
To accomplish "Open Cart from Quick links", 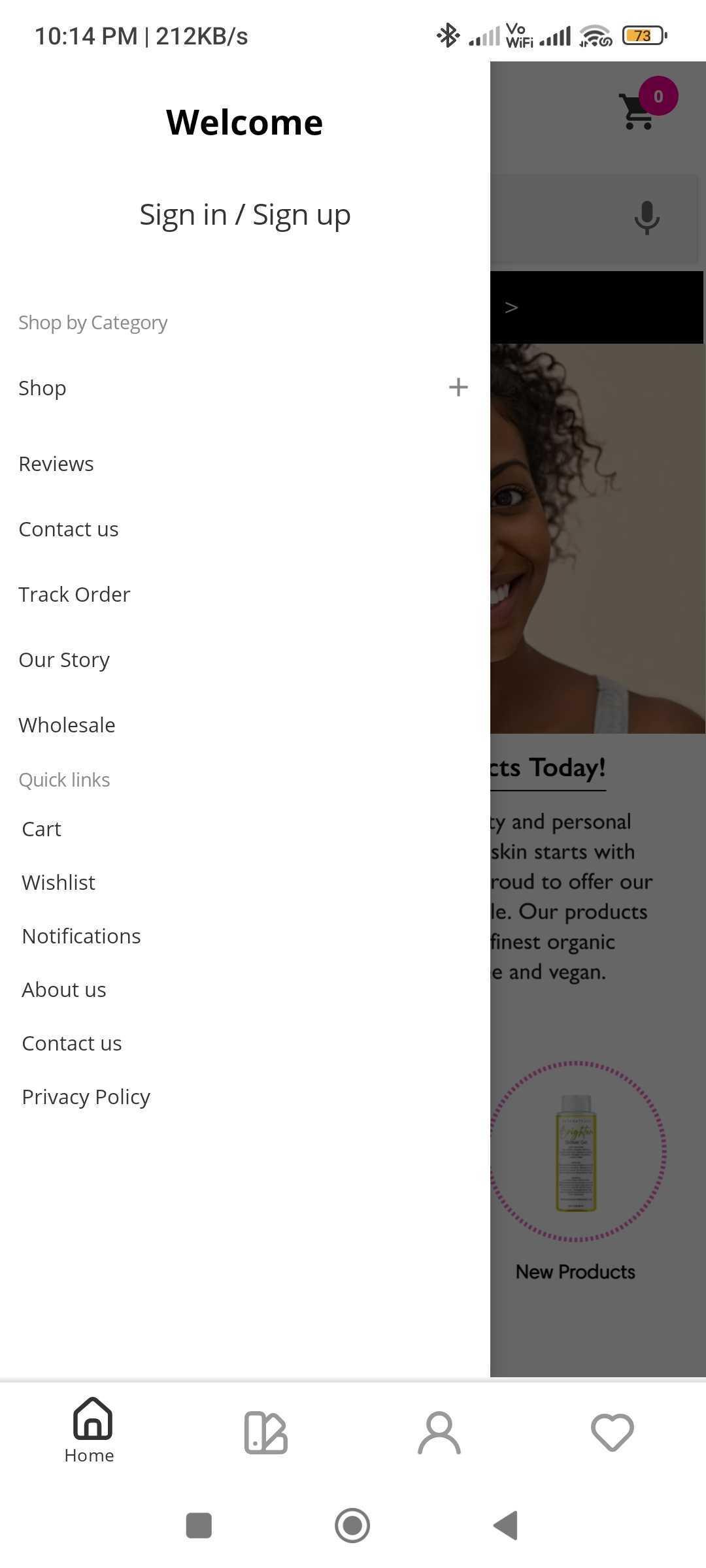I will (41, 829).
